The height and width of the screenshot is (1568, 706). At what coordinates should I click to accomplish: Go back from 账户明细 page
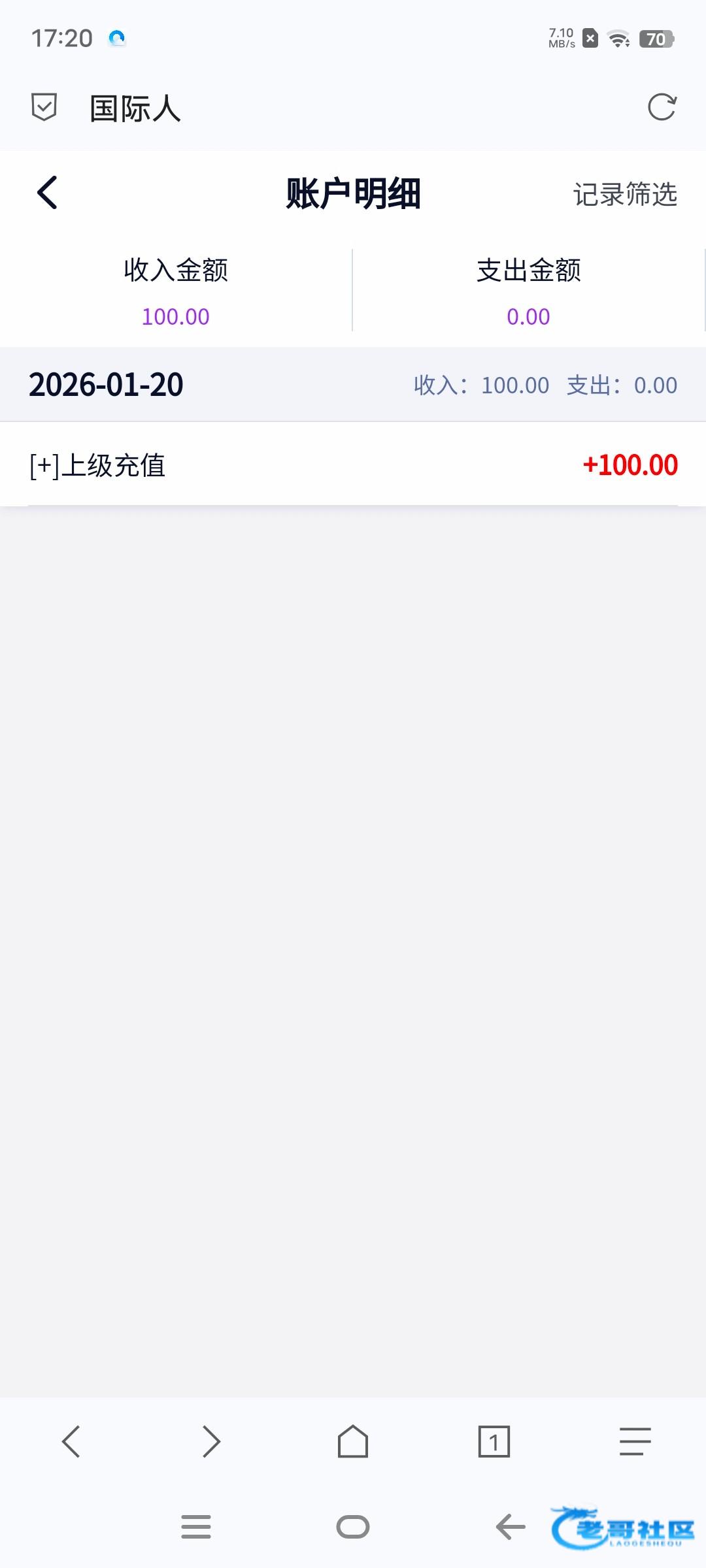click(x=47, y=193)
